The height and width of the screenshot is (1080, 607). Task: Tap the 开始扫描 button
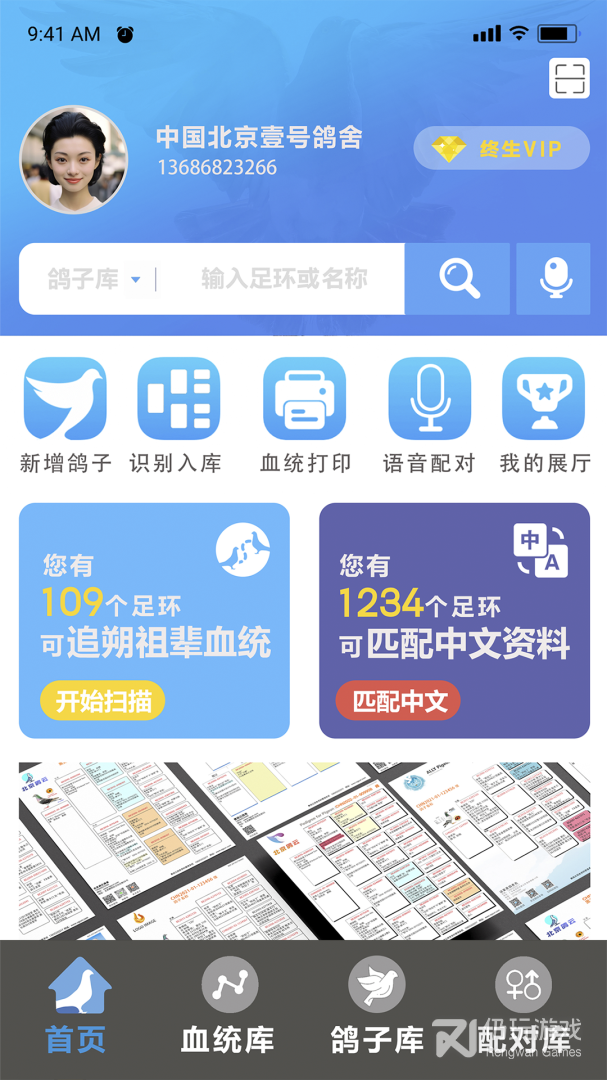103,701
